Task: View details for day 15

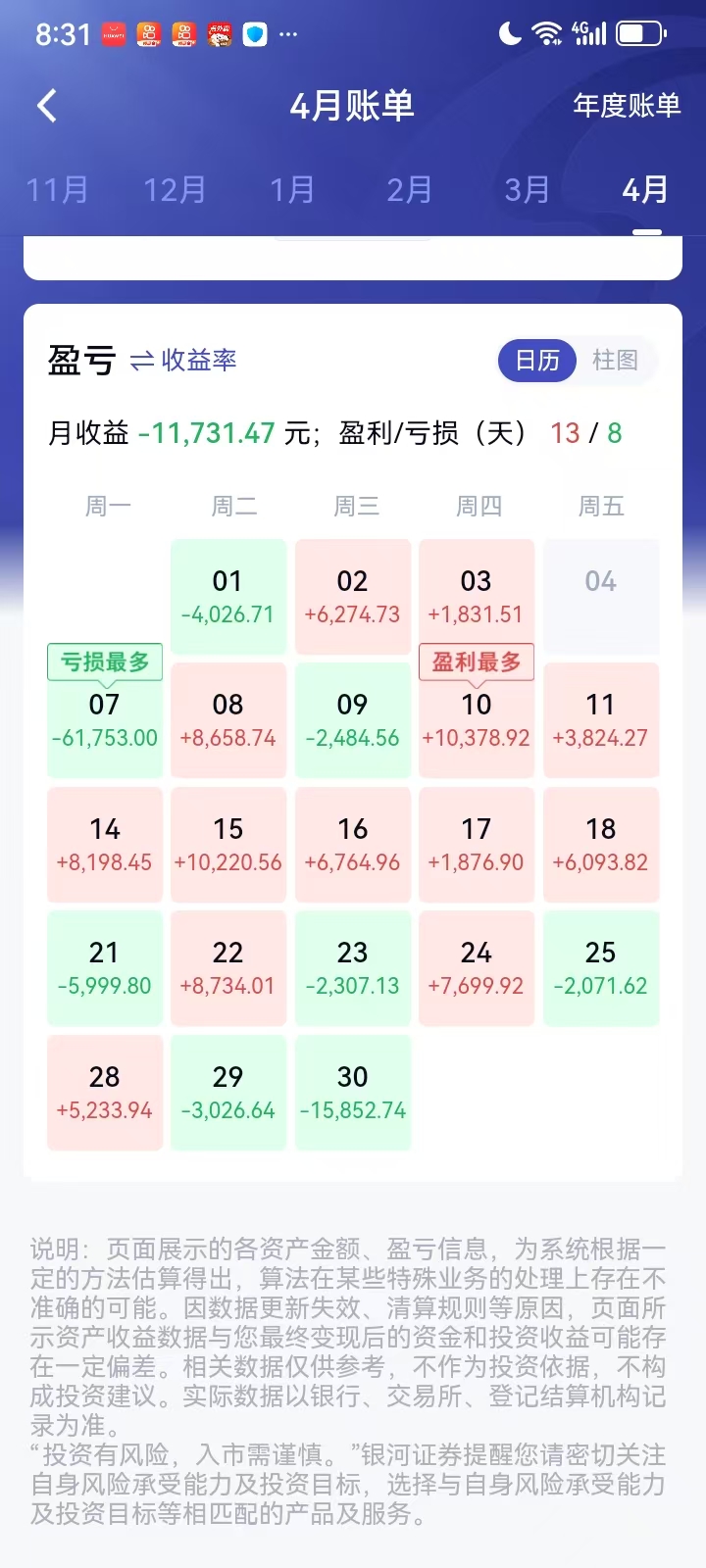Action: (228, 844)
